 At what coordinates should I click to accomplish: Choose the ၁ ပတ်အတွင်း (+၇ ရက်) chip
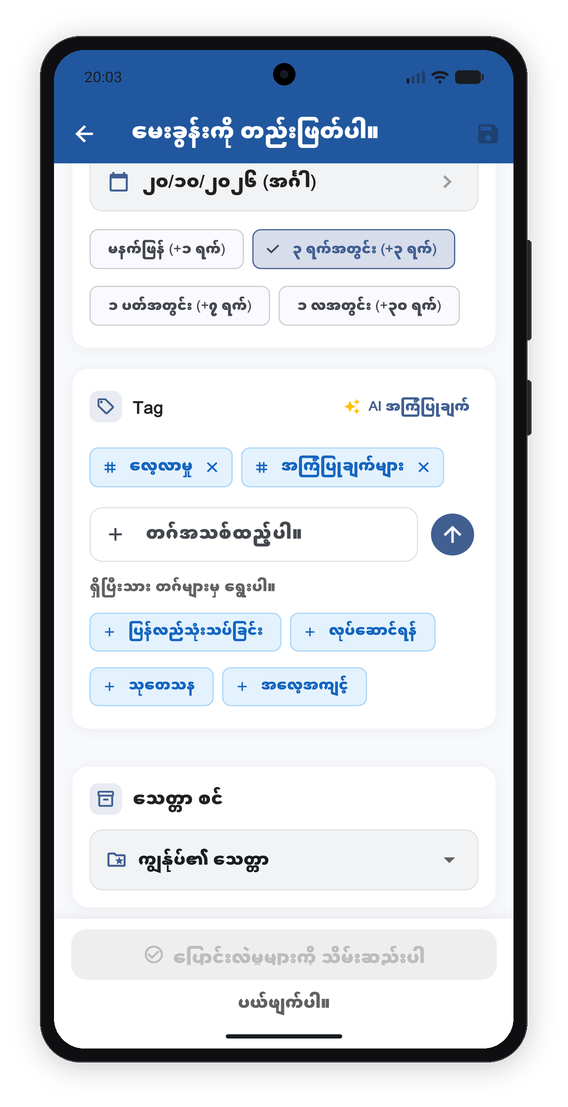179,306
